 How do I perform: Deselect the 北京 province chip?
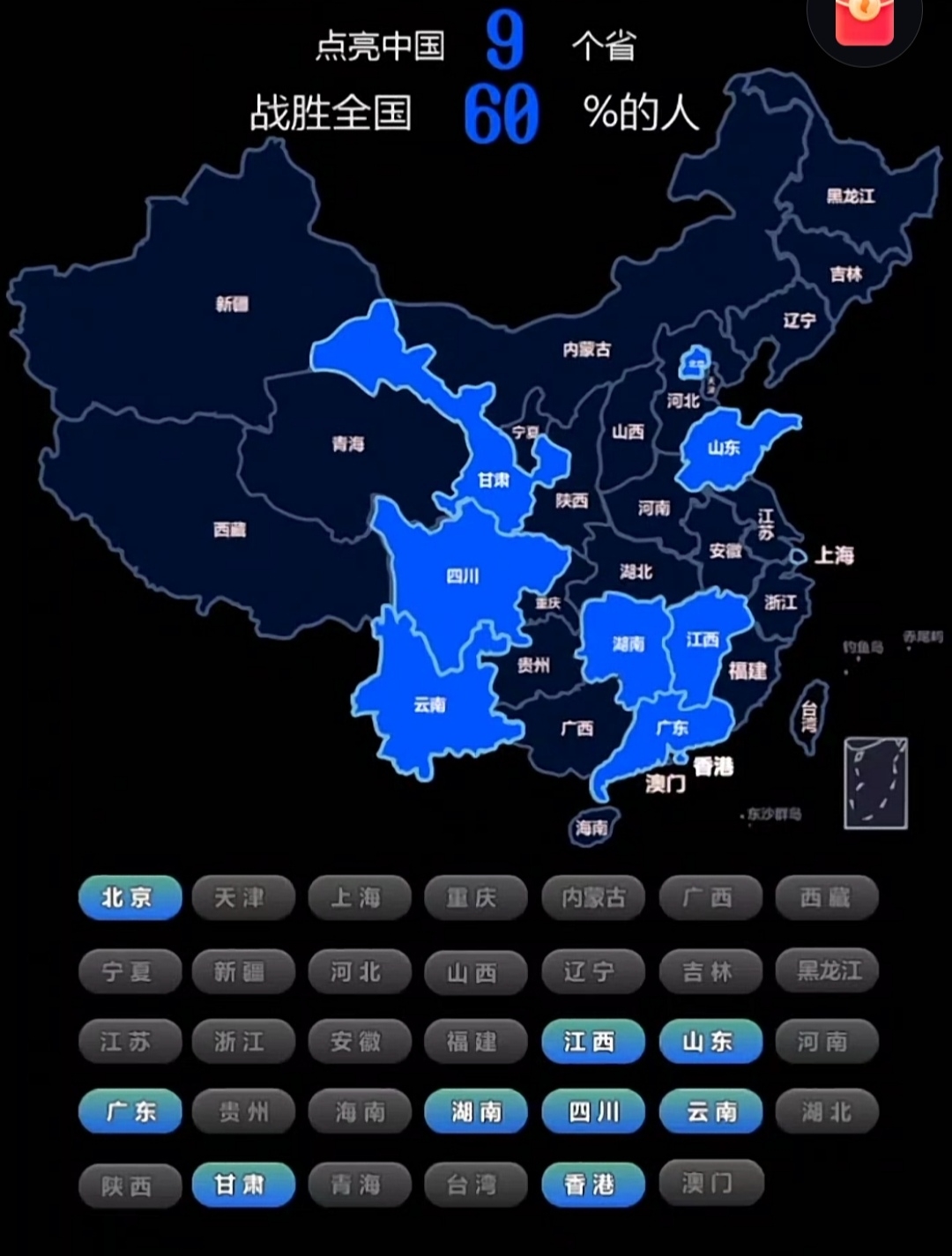click(130, 898)
